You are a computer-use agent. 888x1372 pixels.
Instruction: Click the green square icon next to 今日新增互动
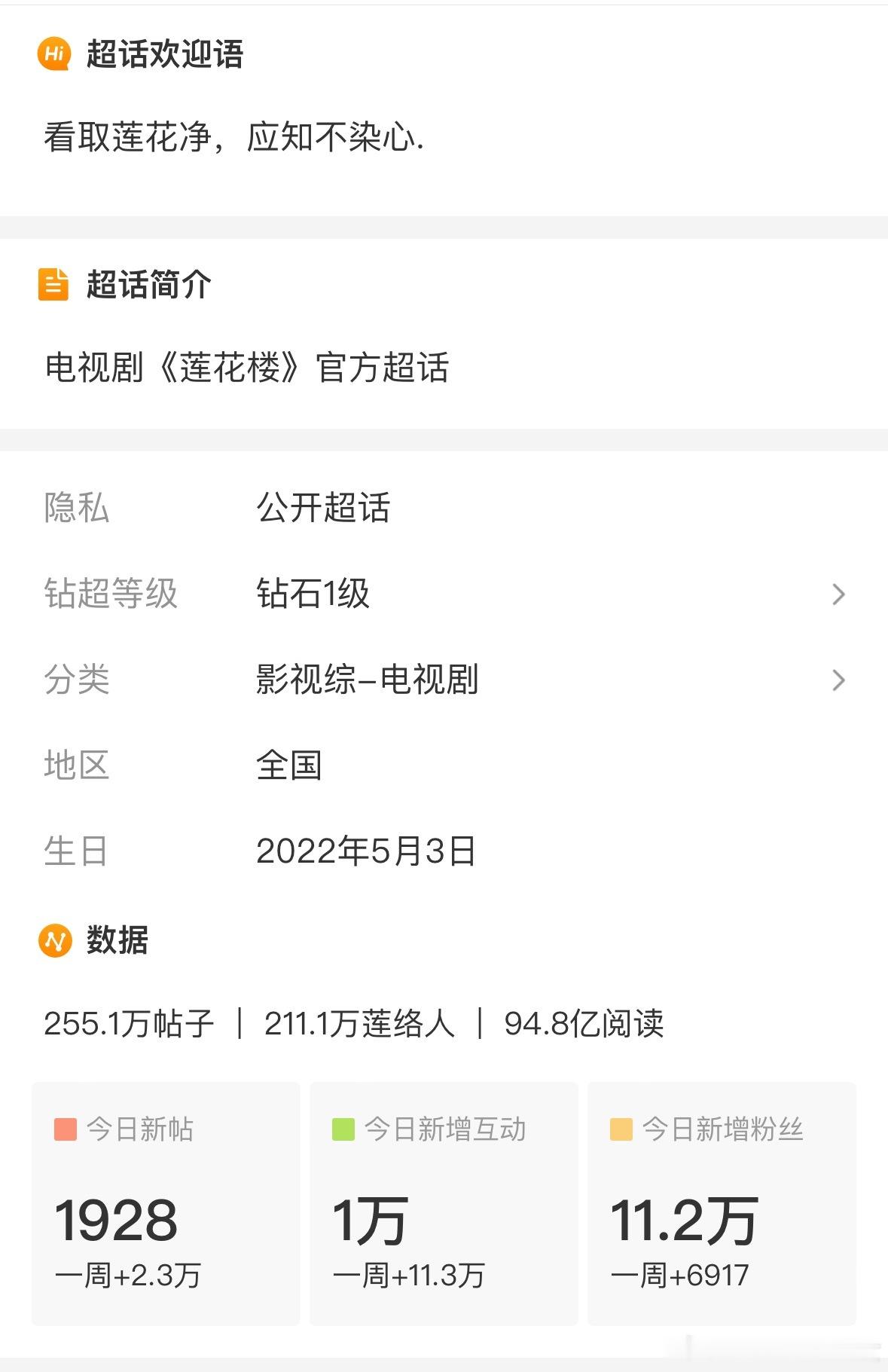click(x=341, y=1129)
